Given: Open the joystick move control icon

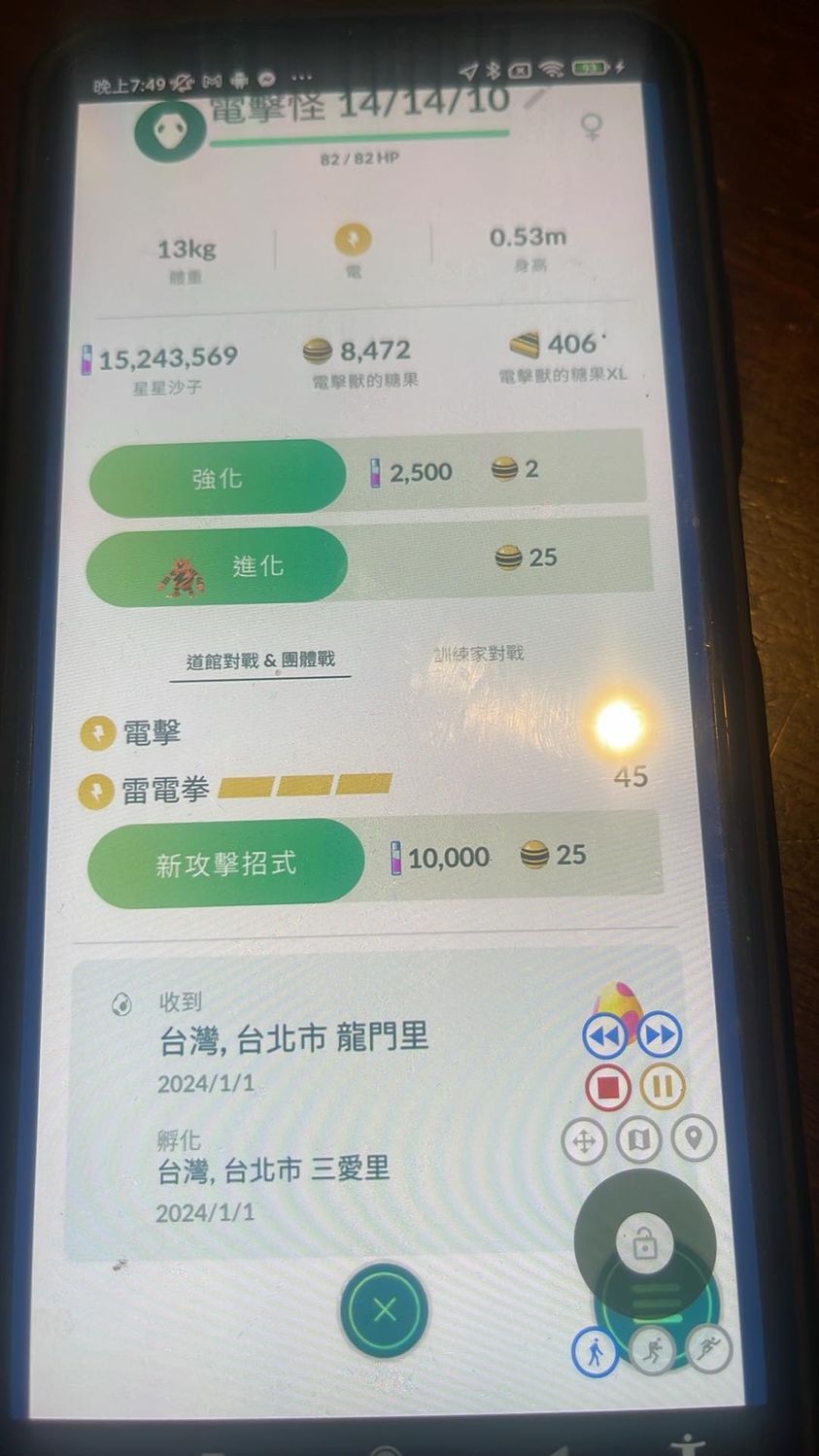Looking at the screenshot, I should [584, 1140].
